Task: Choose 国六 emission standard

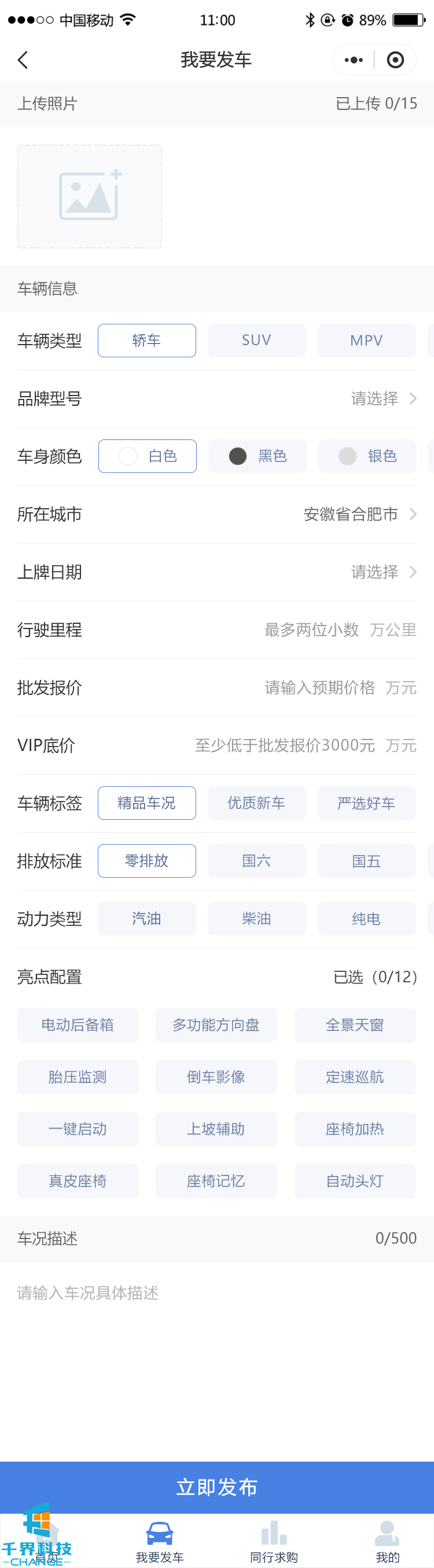Action: click(256, 861)
